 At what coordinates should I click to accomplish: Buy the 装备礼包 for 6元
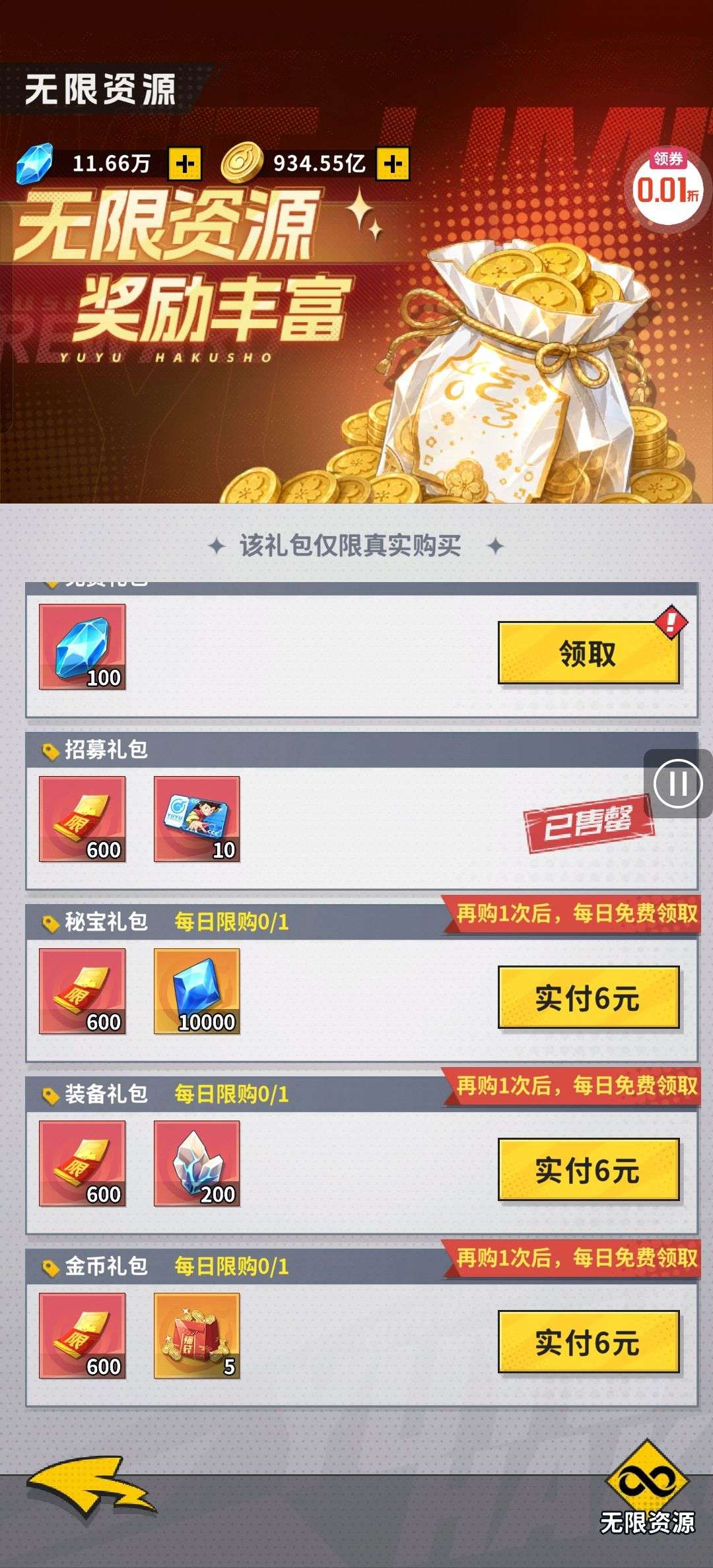(588, 1169)
